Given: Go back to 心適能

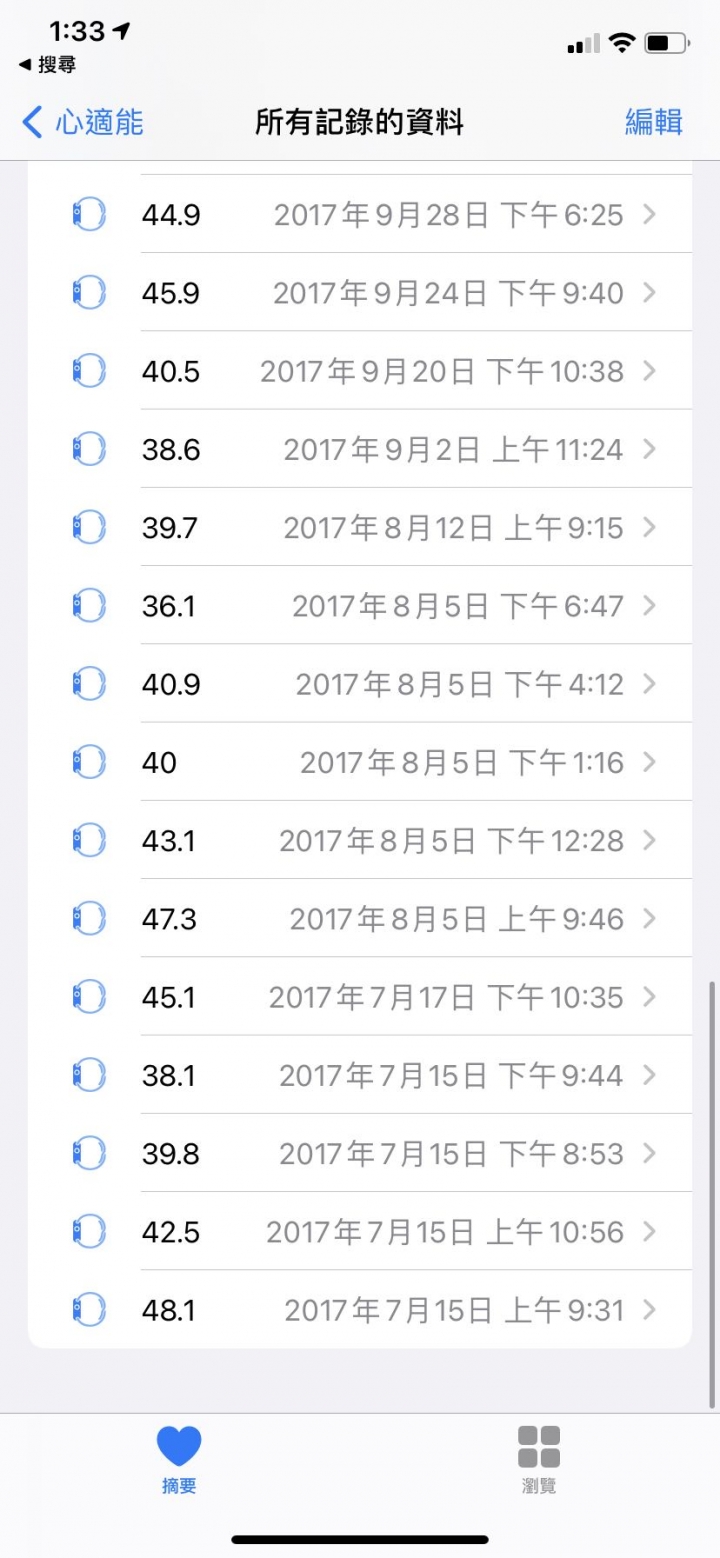Looking at the screenshot, I should [82, 122].
